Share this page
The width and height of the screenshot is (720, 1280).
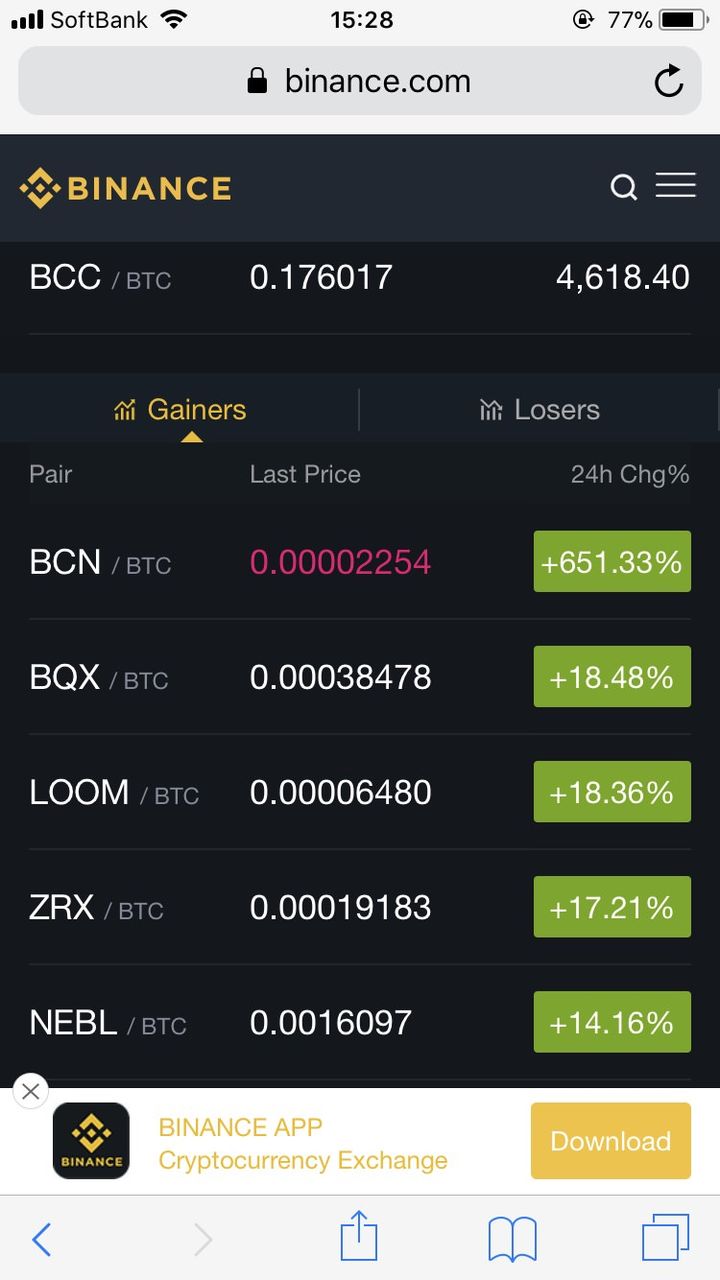pyautogui.click(x=359, y=1236)
